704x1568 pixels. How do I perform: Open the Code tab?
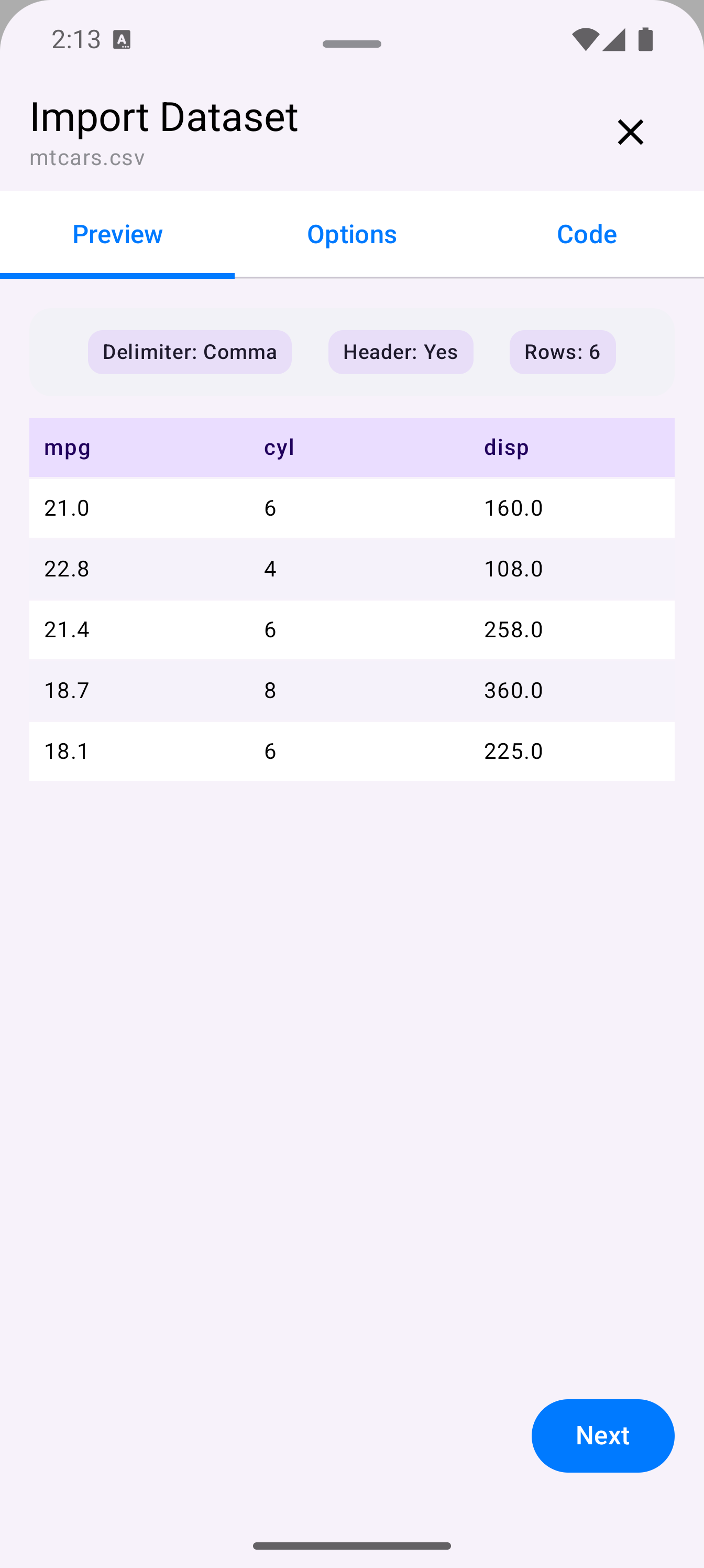(587, 234)
